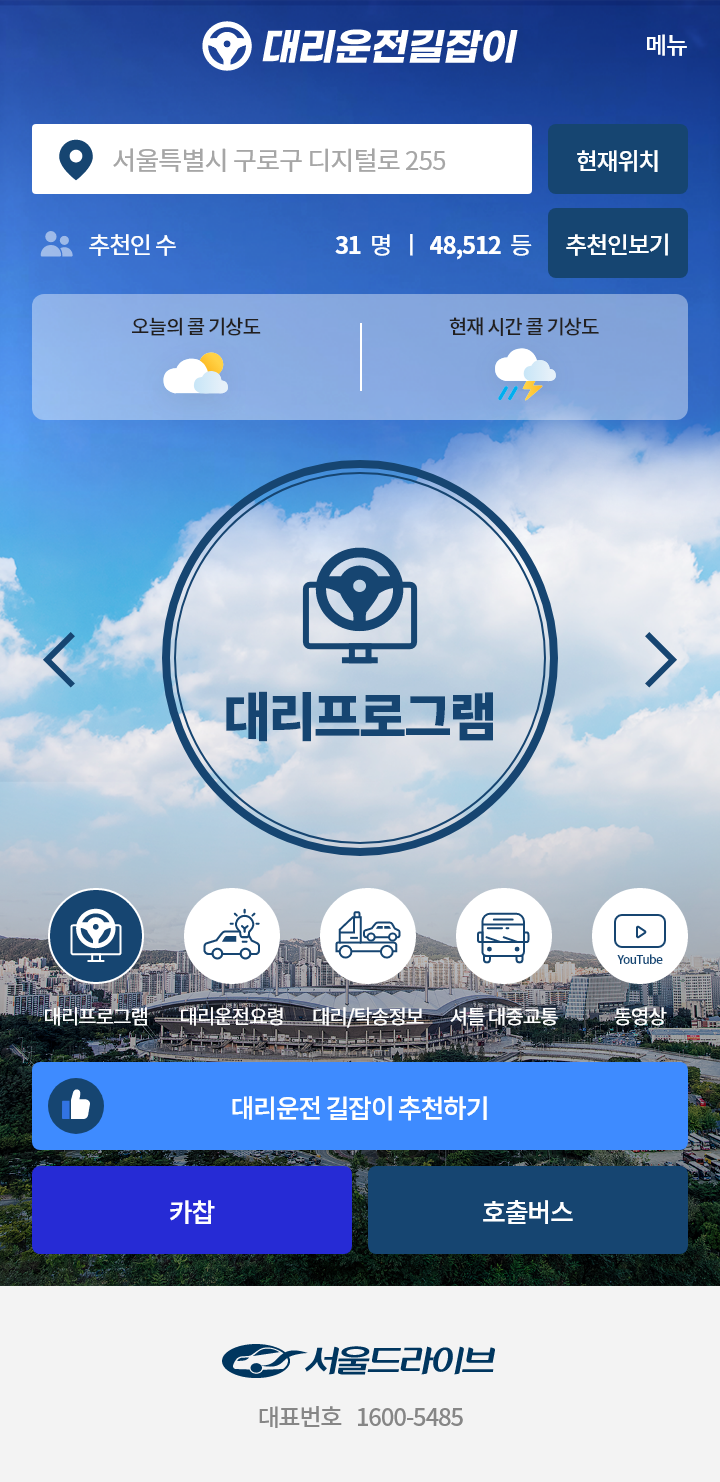
Task: Open the 동영상 YouTube shortcut
Action: click(640, 936)
